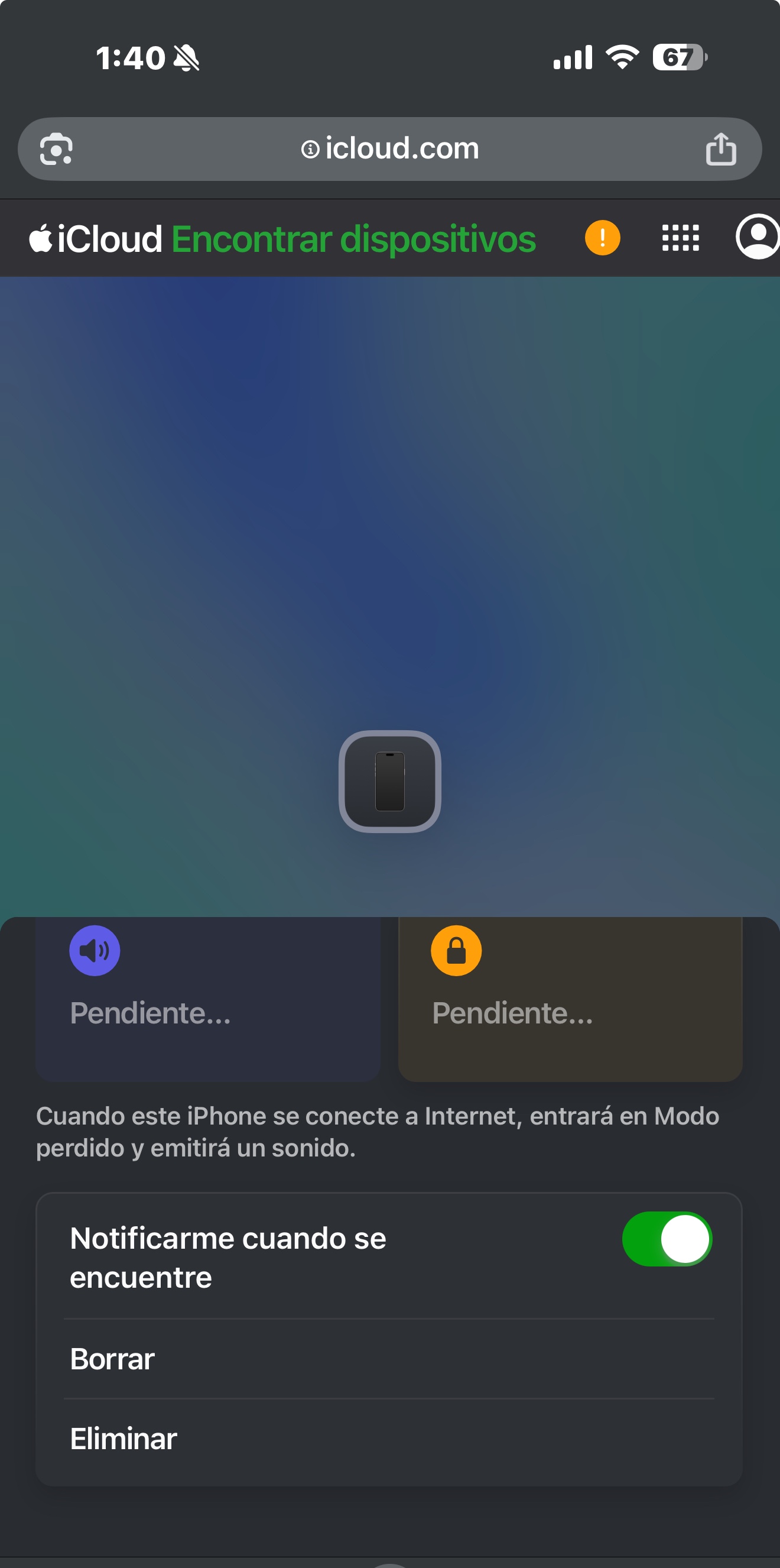Open the visual search icon in address bar

pyautogui.click(x=56, y=149)
